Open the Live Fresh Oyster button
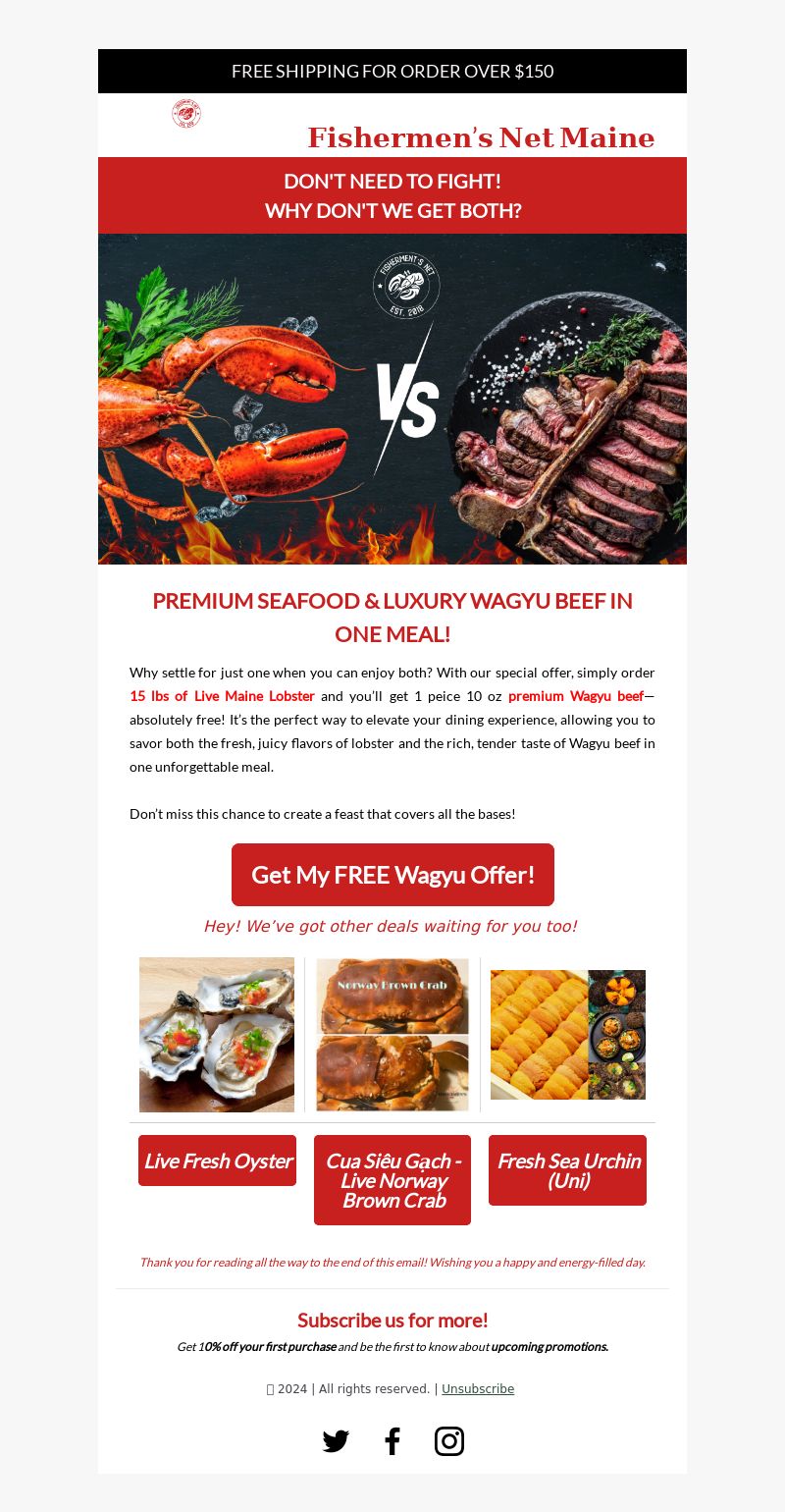This screenshot has width=785, height=1512. pos(217,1161)
